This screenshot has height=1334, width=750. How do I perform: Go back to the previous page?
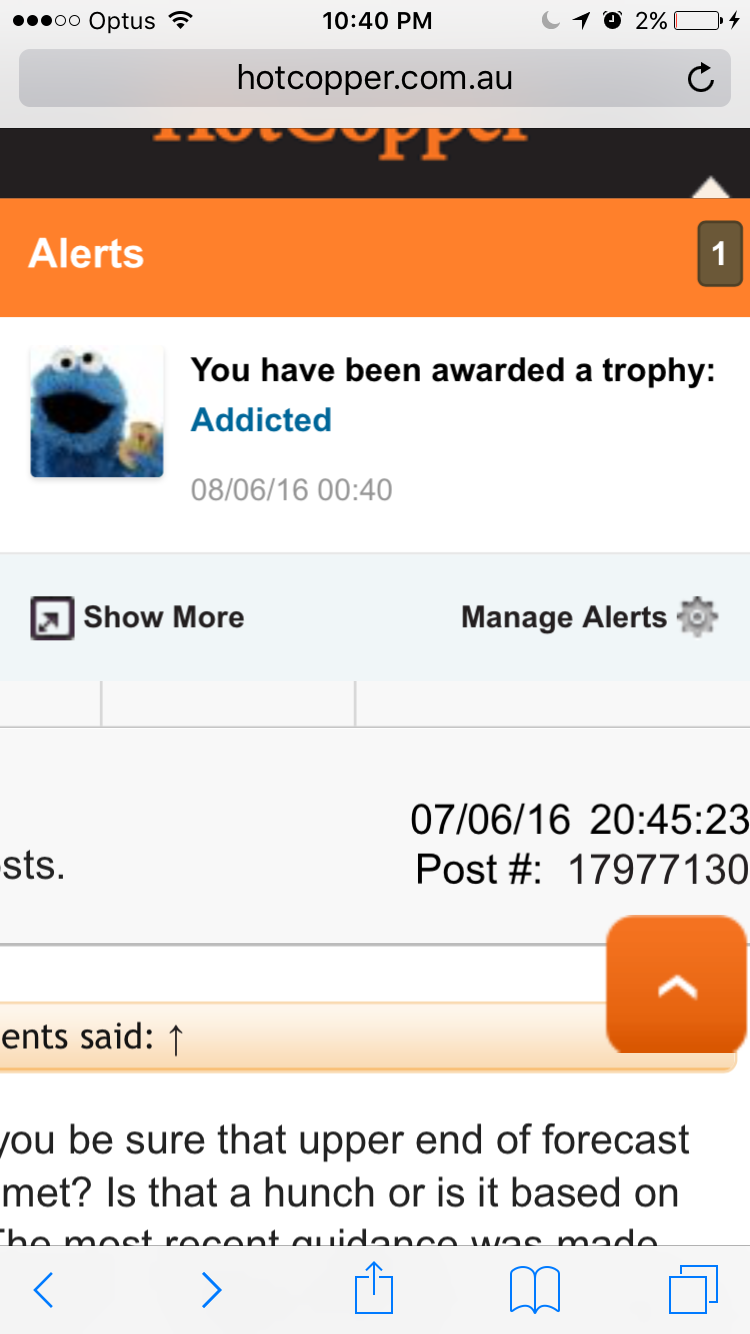tap(43, 1290)
